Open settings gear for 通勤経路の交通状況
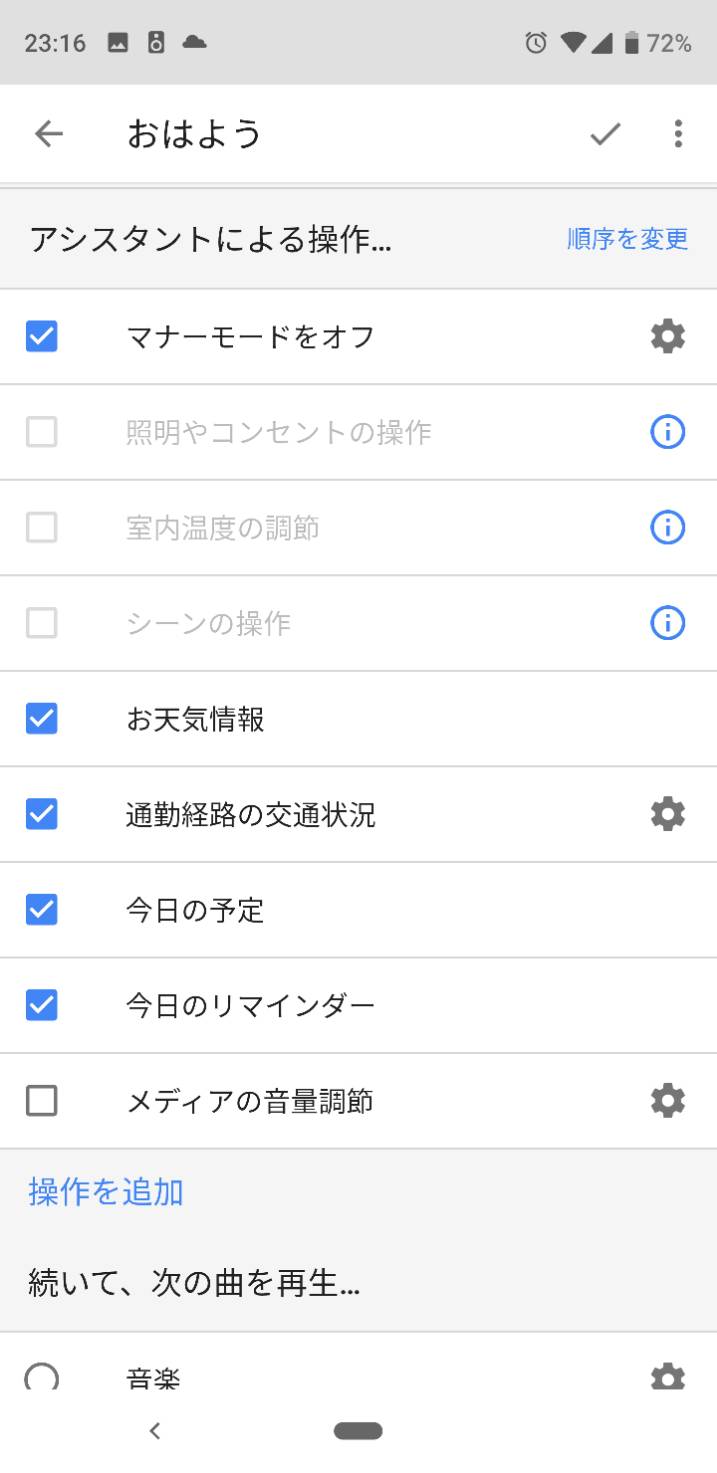 [x=668, y=814]
